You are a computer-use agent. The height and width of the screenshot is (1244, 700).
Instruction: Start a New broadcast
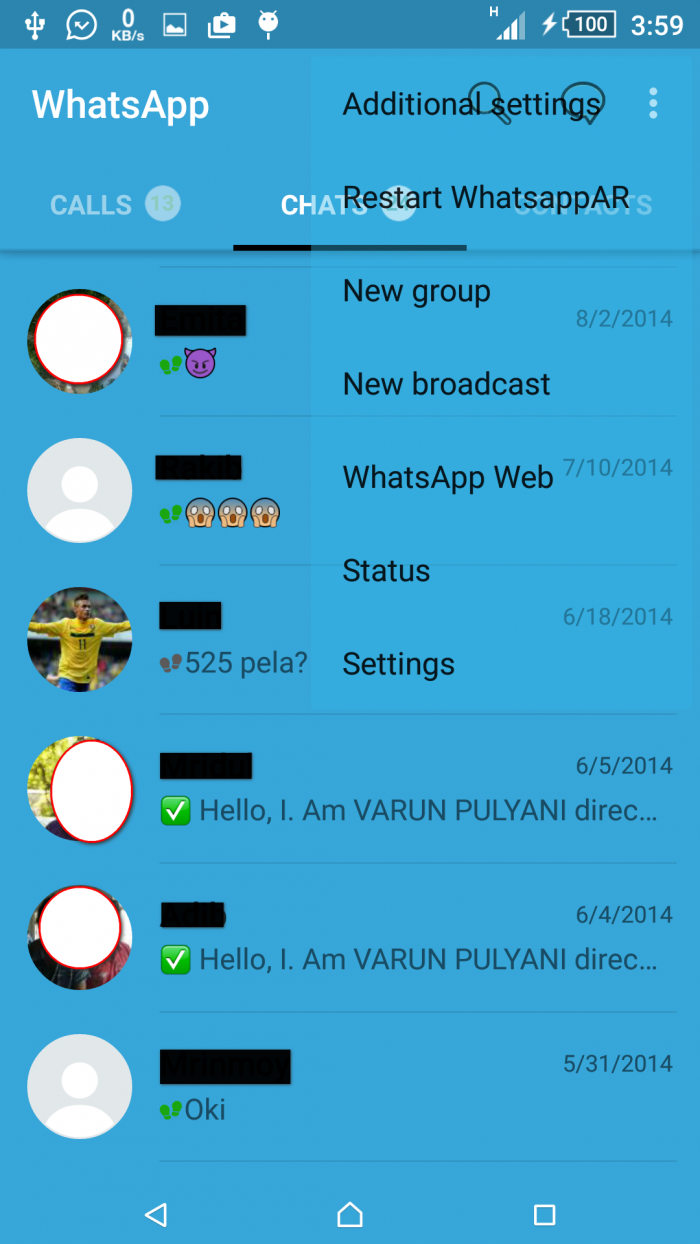click(x=446, y=384)
